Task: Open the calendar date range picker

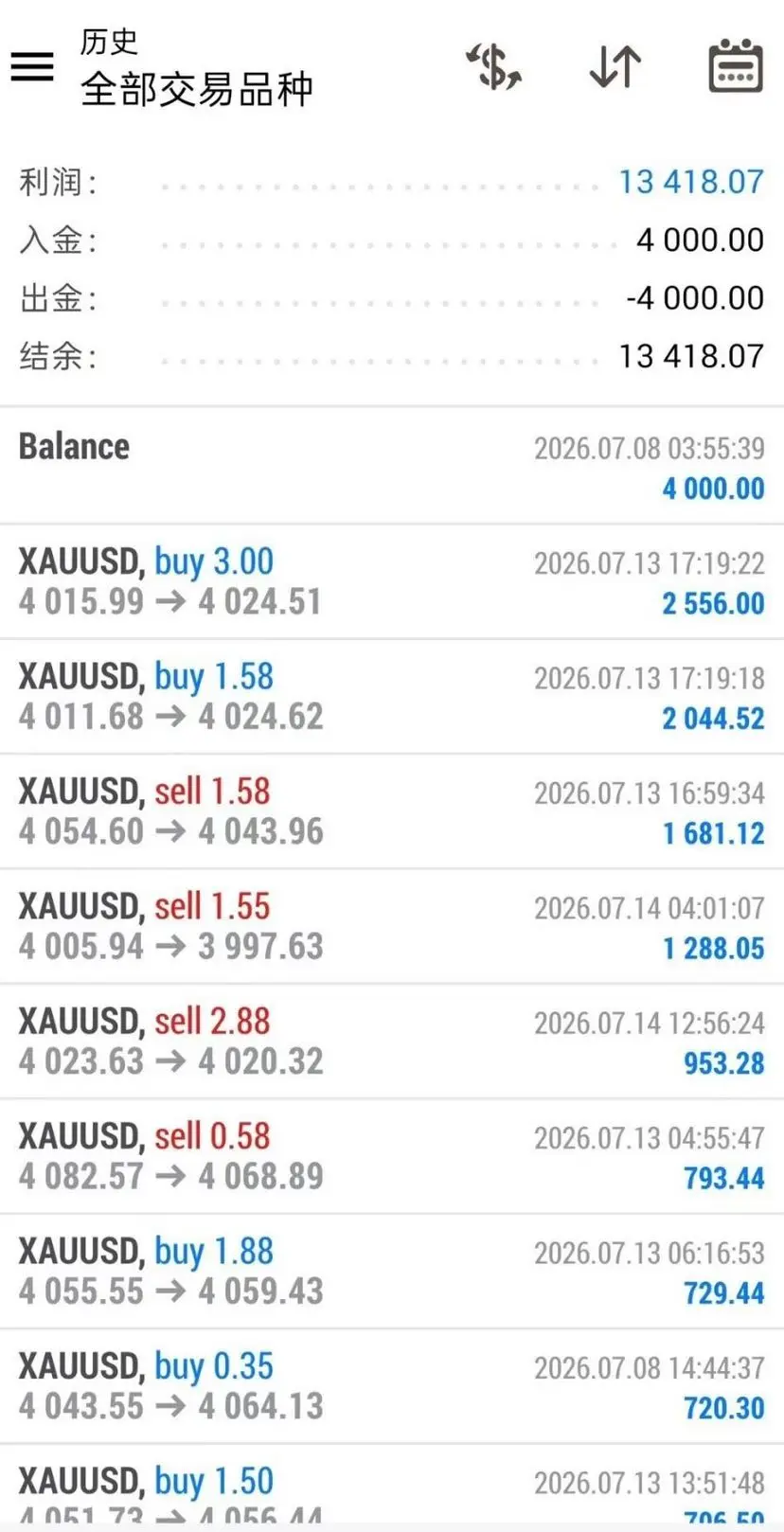Action: click(736, 66)
